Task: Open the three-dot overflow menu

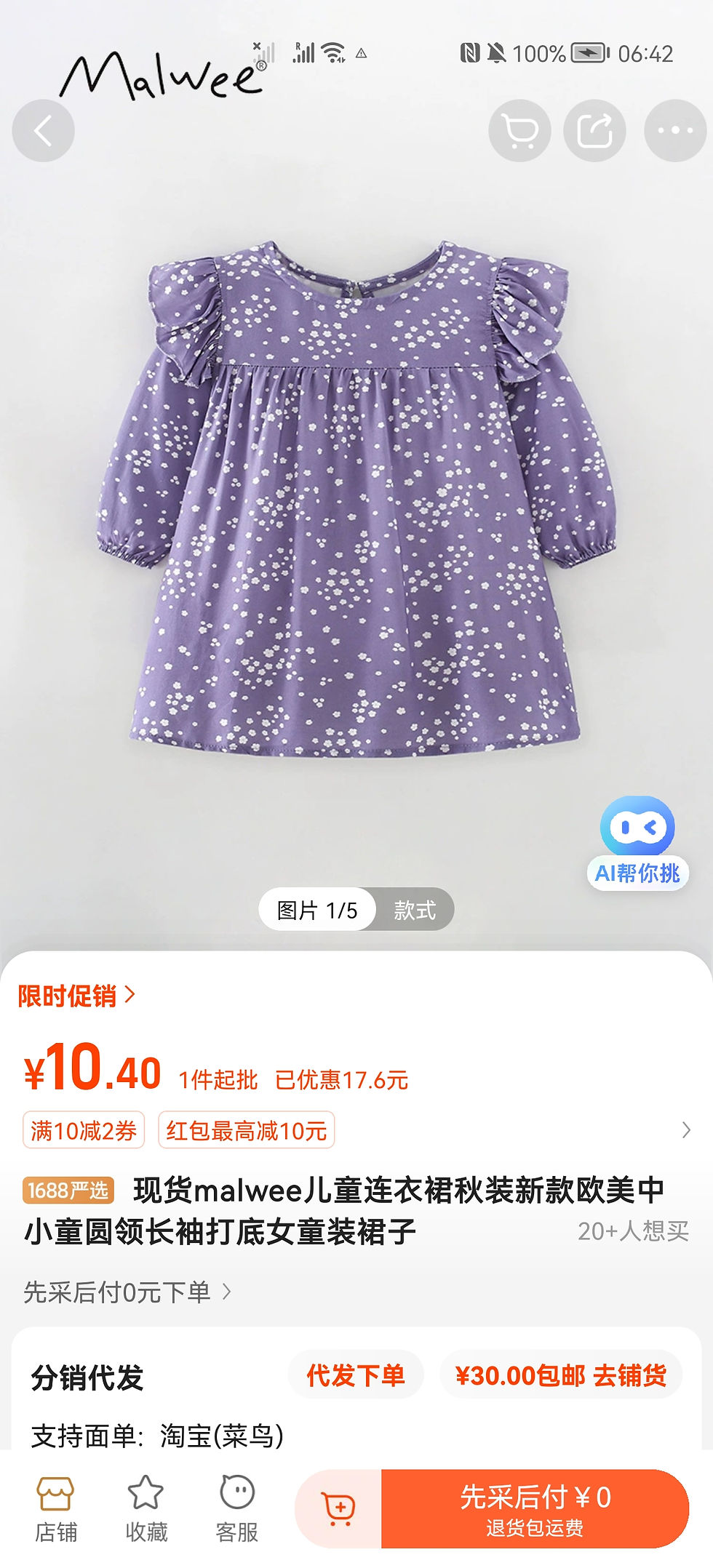Action: pyautogui.click(x=675, y=131)
